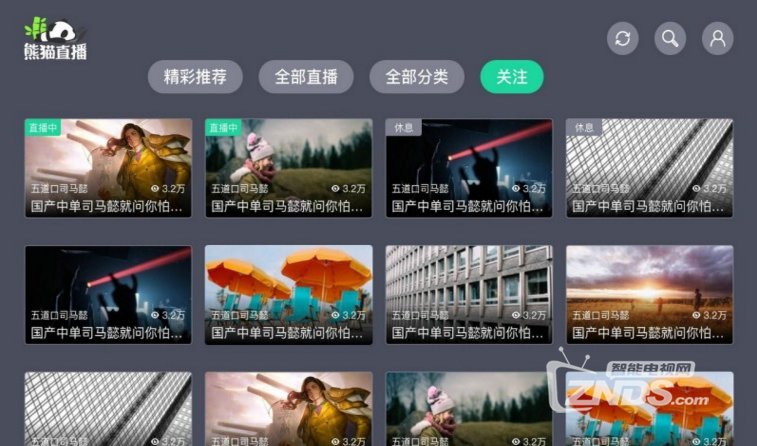
Task: Switch to the 精彩推荐 tab
Action: pyautogui.click(x=195, y=77)
